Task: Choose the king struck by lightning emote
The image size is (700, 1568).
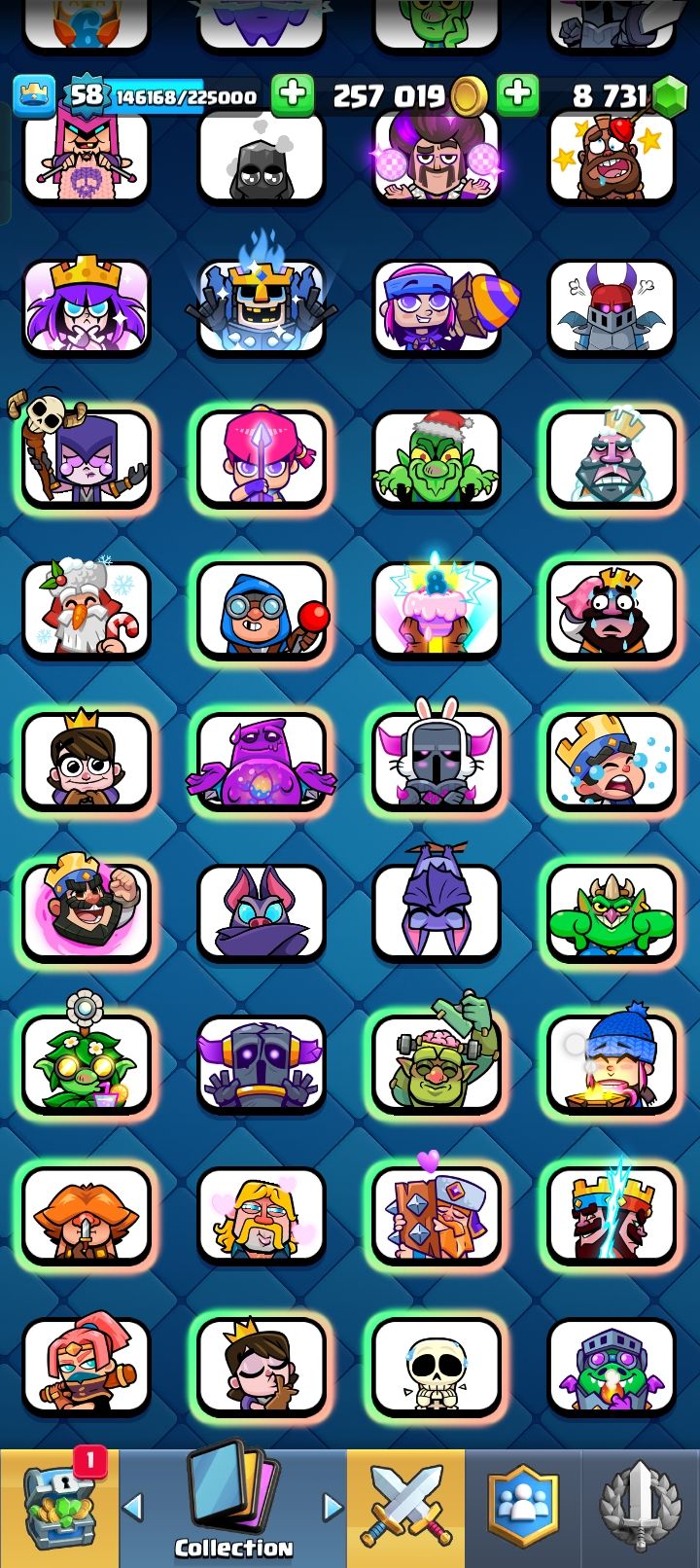Action: [611, 1216]
